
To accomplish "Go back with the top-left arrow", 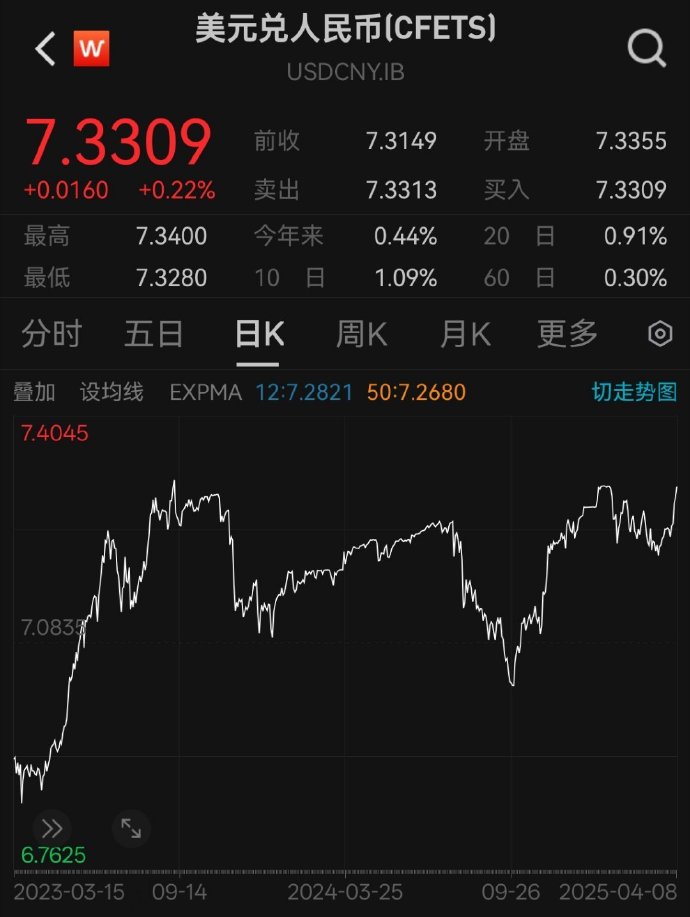I will click(x=45, y=48).
